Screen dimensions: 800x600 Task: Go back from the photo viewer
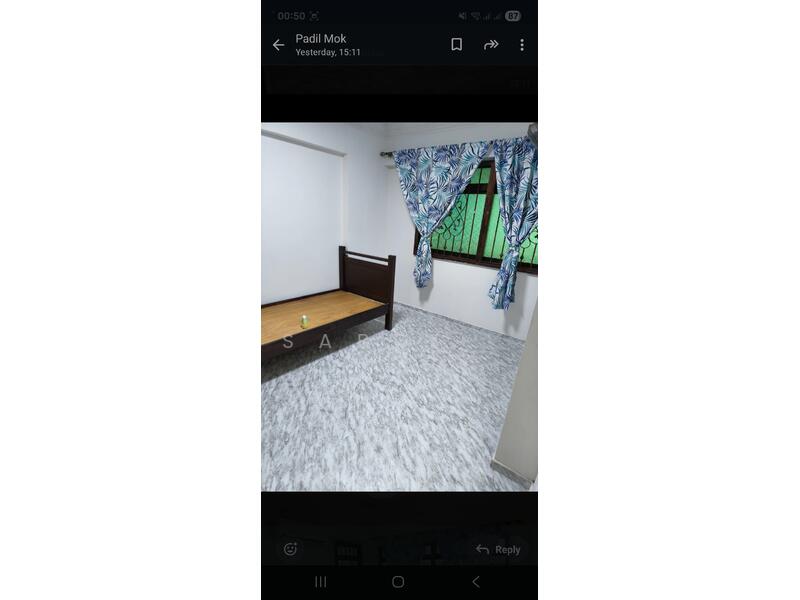click(278, 45)
